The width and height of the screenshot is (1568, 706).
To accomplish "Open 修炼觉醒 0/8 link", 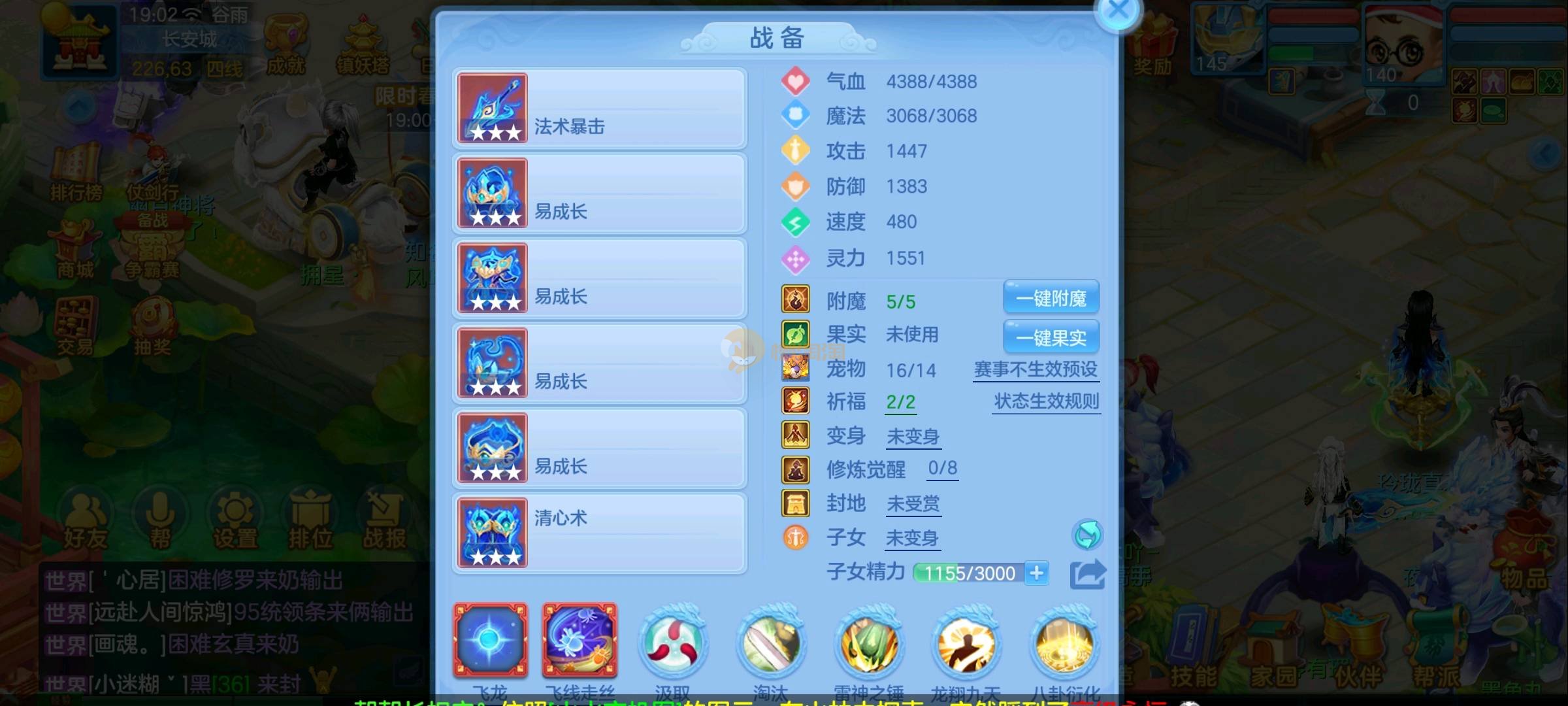I will tap(942, 469).
